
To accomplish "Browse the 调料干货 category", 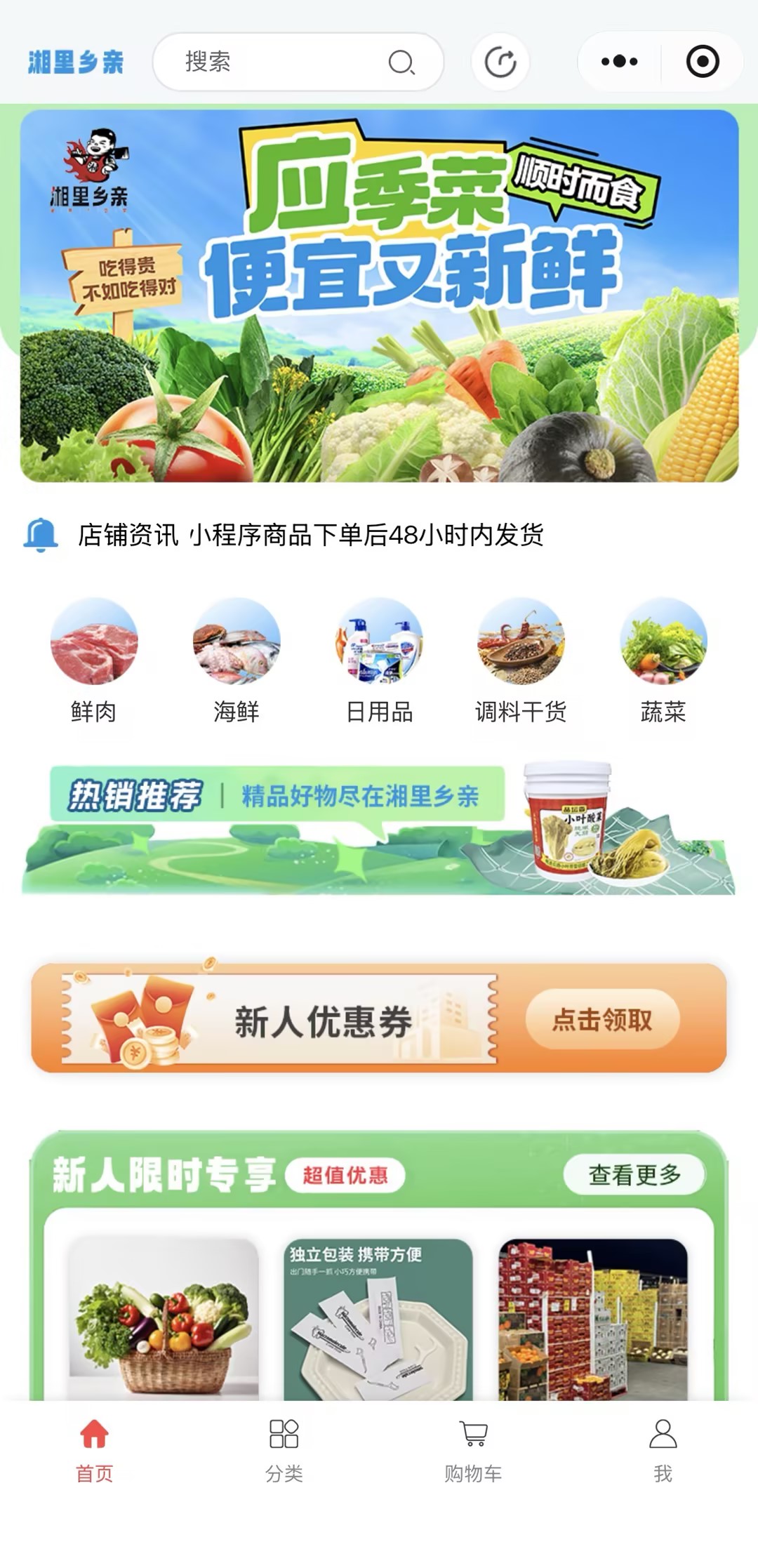I will [x=521, y=661].
